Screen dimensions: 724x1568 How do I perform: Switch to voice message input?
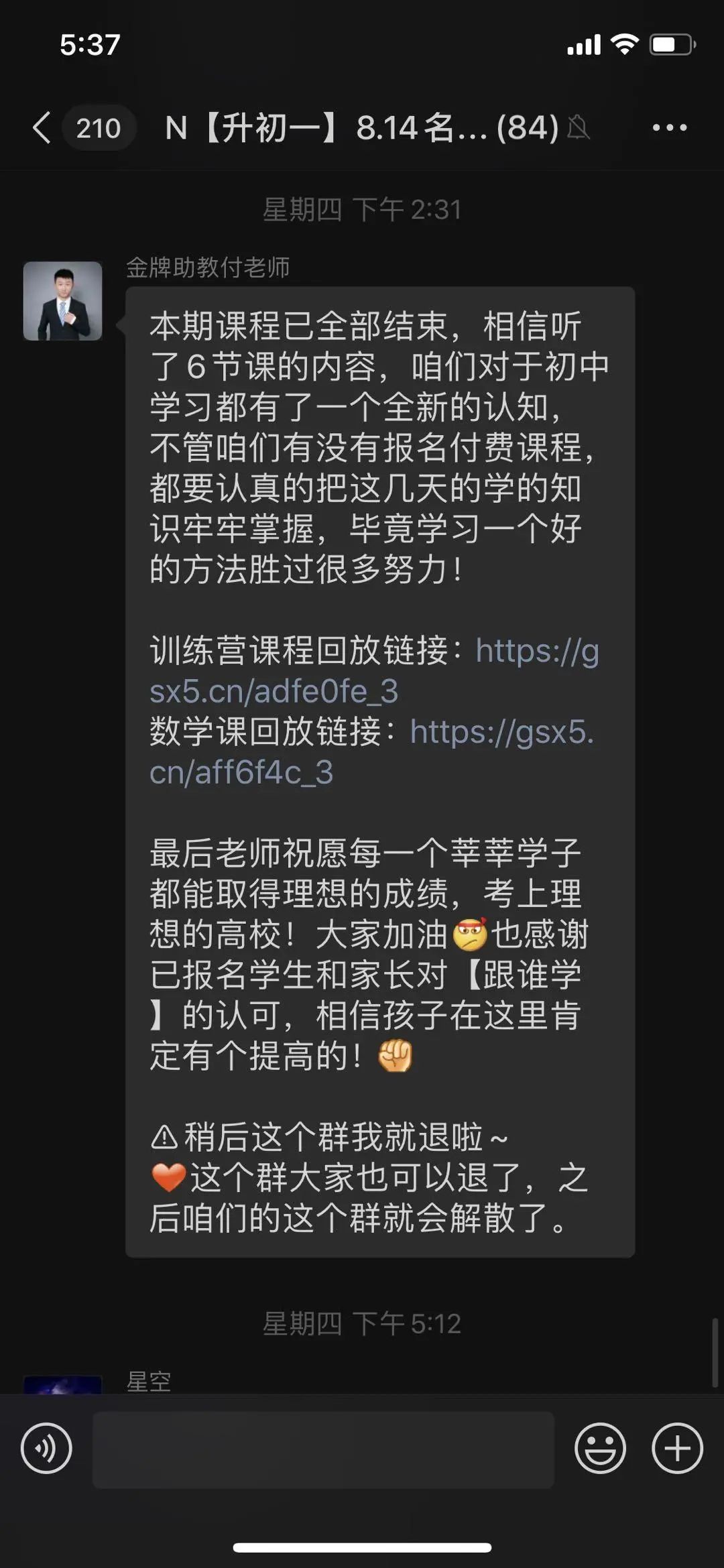click(x=46, y=1449)
